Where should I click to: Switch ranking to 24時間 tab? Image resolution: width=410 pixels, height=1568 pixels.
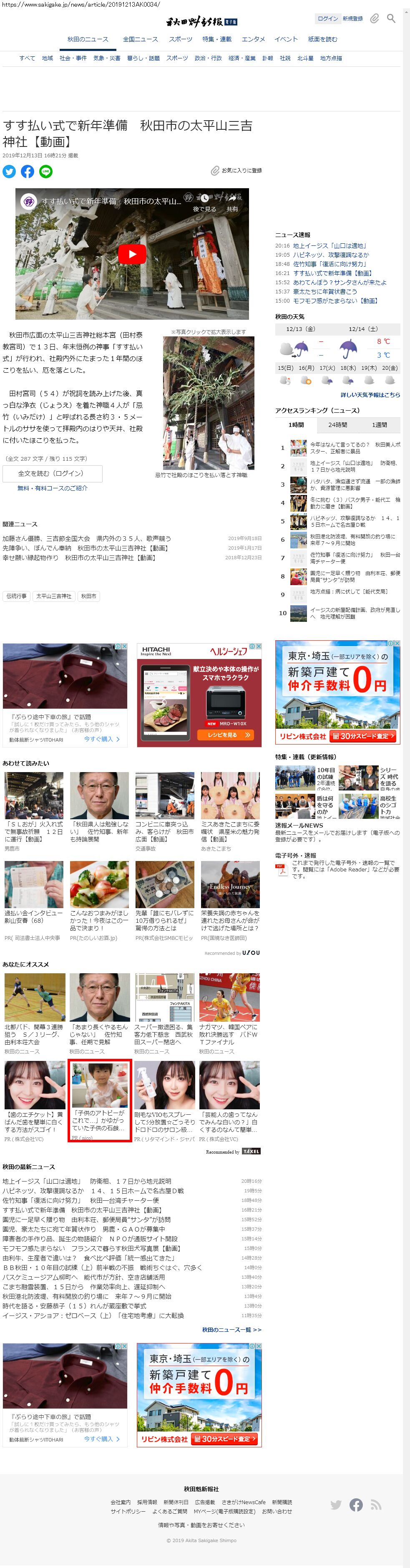tap(337, 425)
